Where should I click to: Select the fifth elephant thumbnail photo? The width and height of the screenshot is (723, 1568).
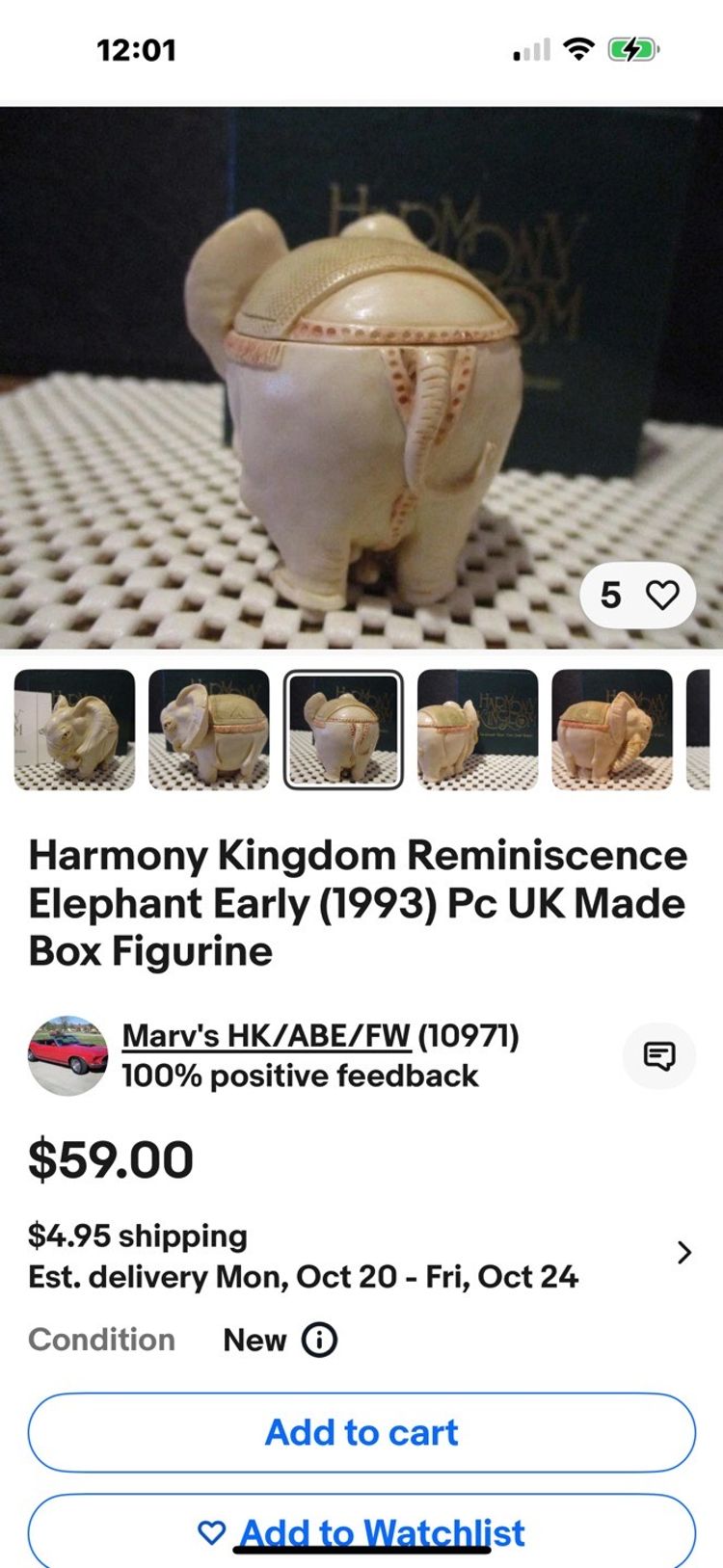611,730
